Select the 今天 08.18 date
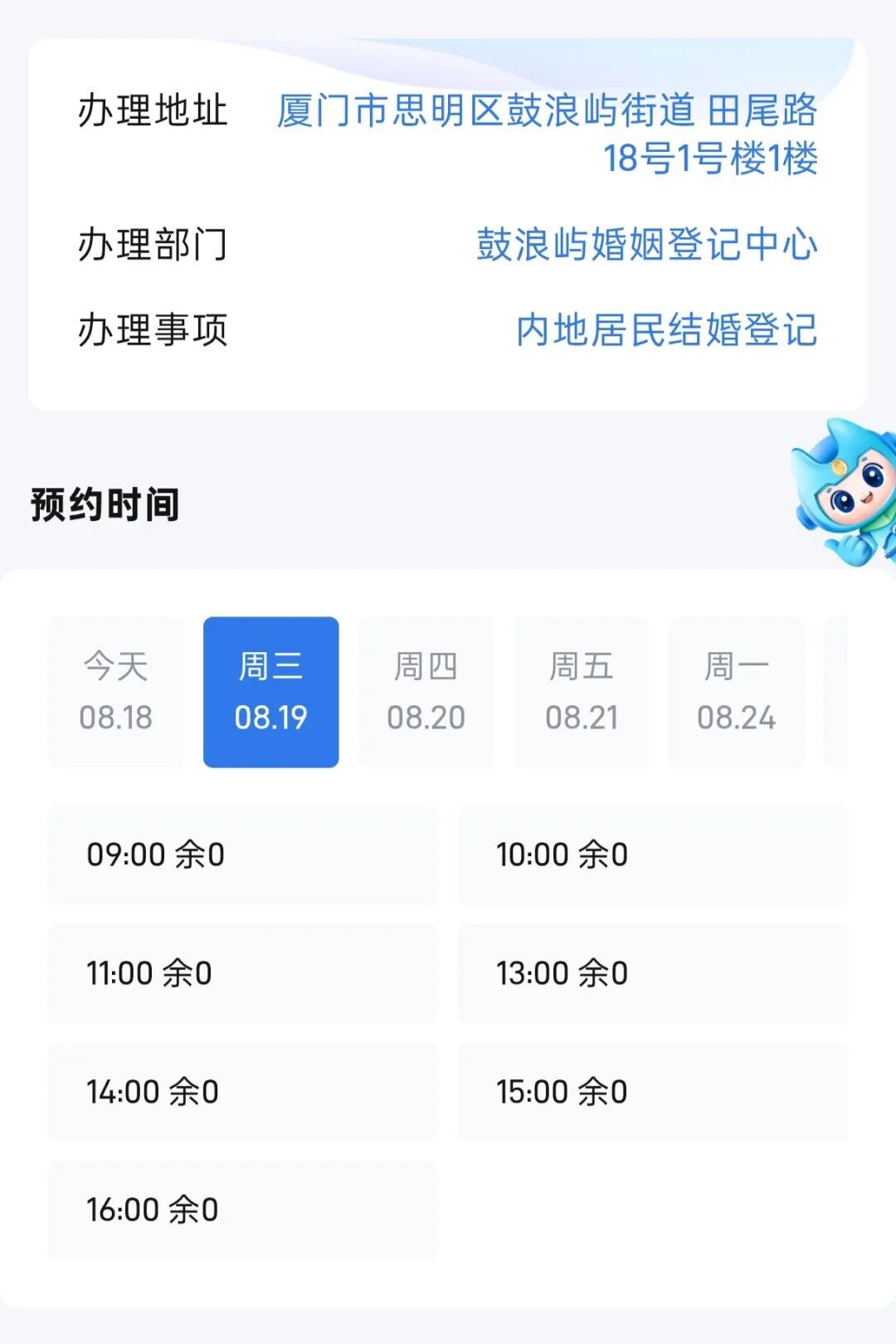This screenshot has height=1344, width=896. pyautogui.click(x=116, y=692)
